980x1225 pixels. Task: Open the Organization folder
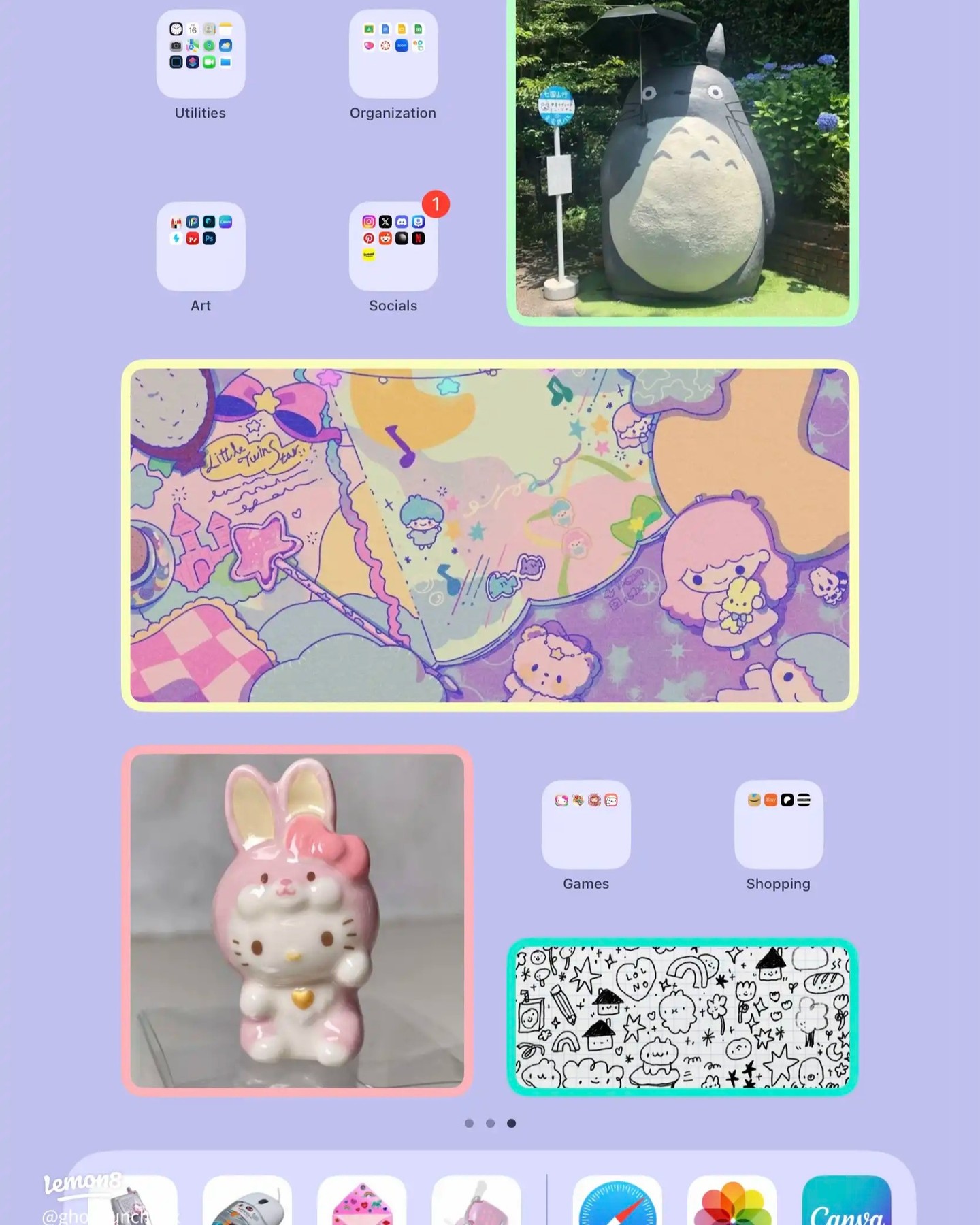pos(393,54)
